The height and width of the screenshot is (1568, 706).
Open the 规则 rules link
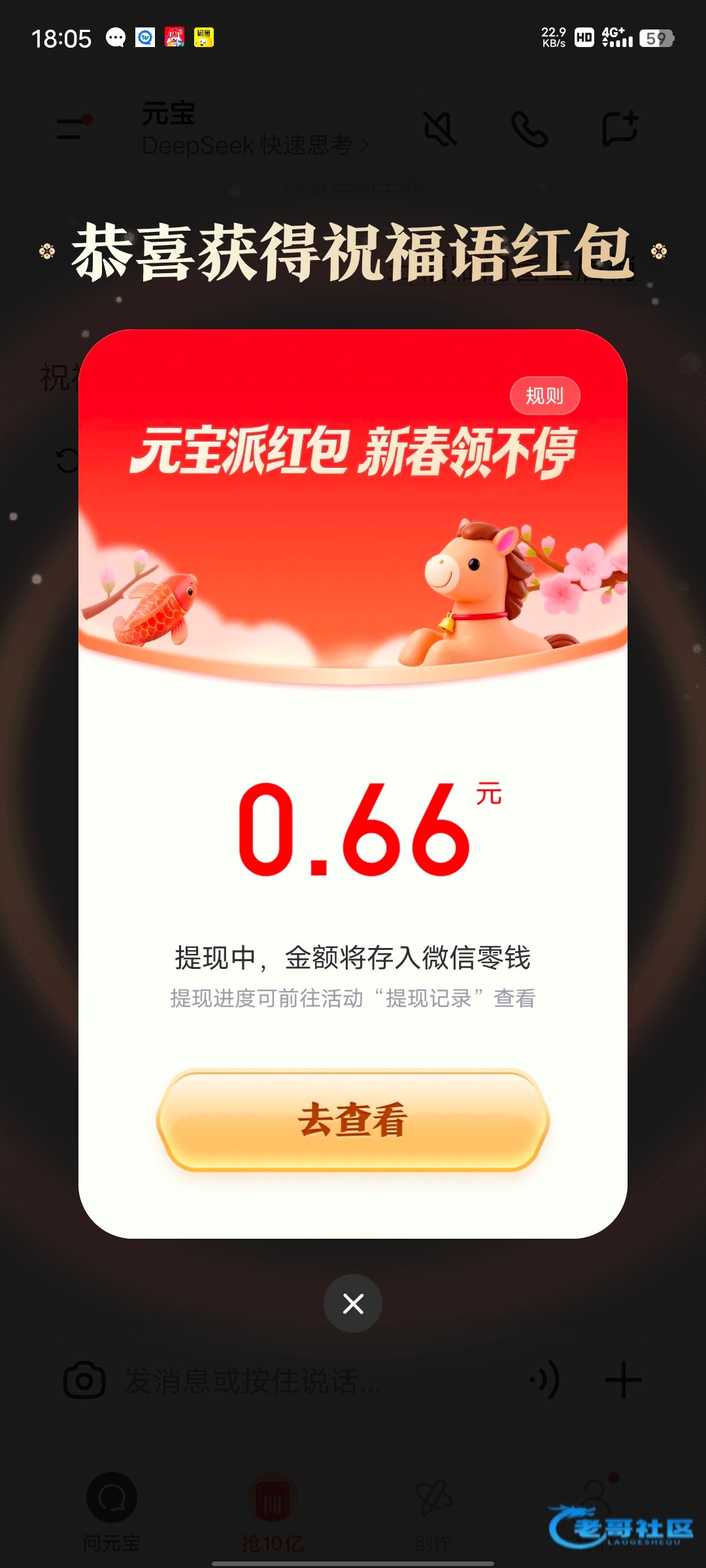[545, 396]
